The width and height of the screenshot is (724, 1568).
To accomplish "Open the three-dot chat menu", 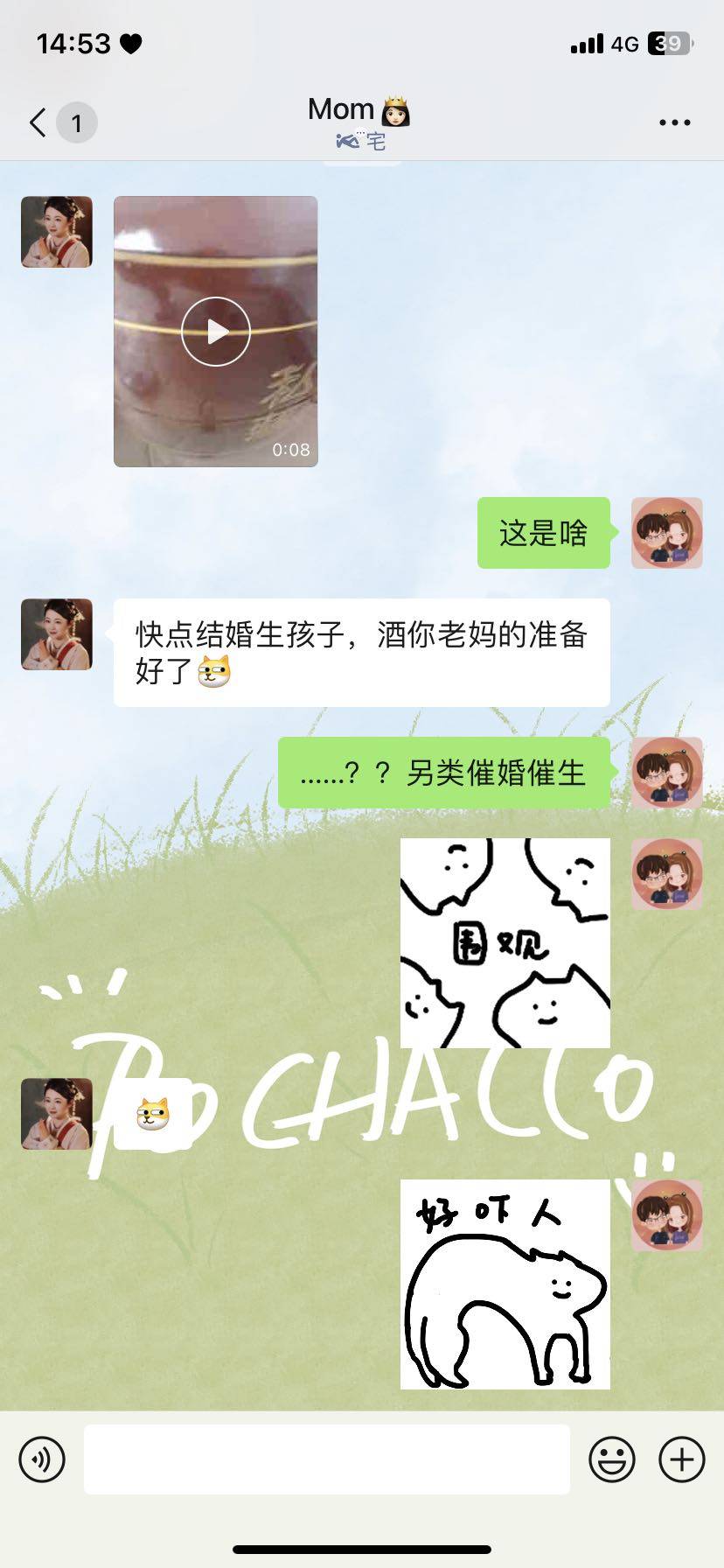I will 674,122.
